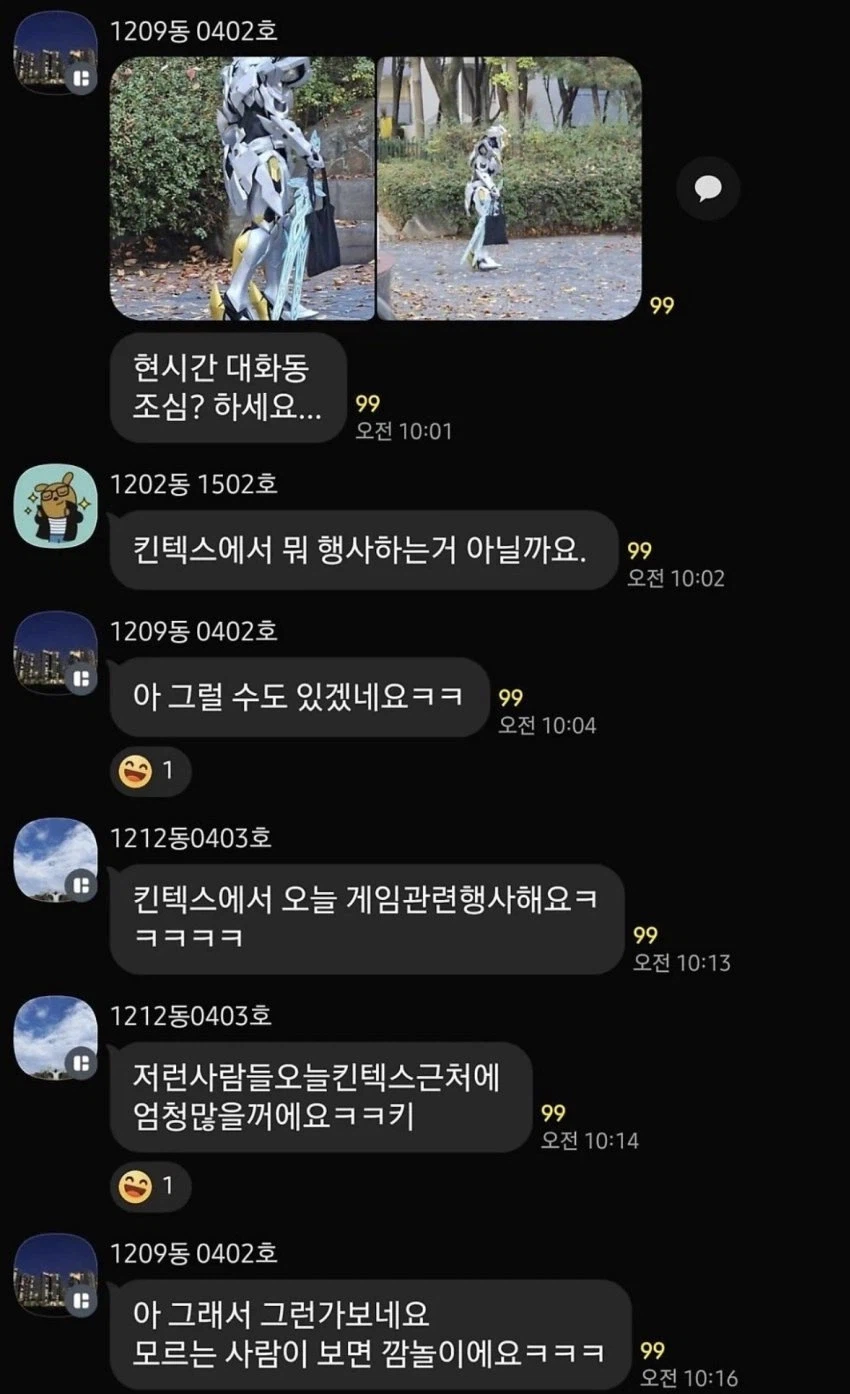Viewport: 850px width, 1394px height.
Task: Open the floating chat bubble icon on the right
Action: (x=708, y=188)
